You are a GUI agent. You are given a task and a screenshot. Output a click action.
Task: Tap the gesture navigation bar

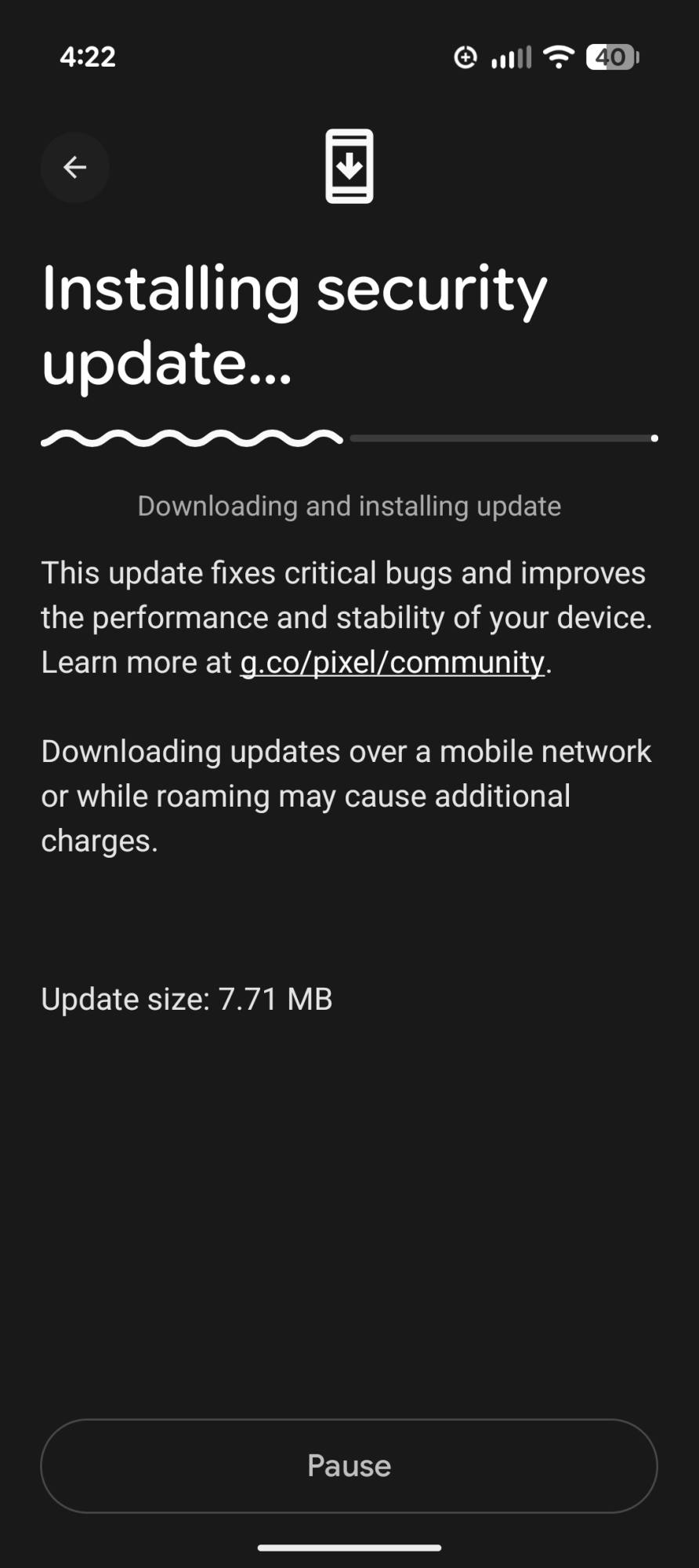[x=349, y=1546]
